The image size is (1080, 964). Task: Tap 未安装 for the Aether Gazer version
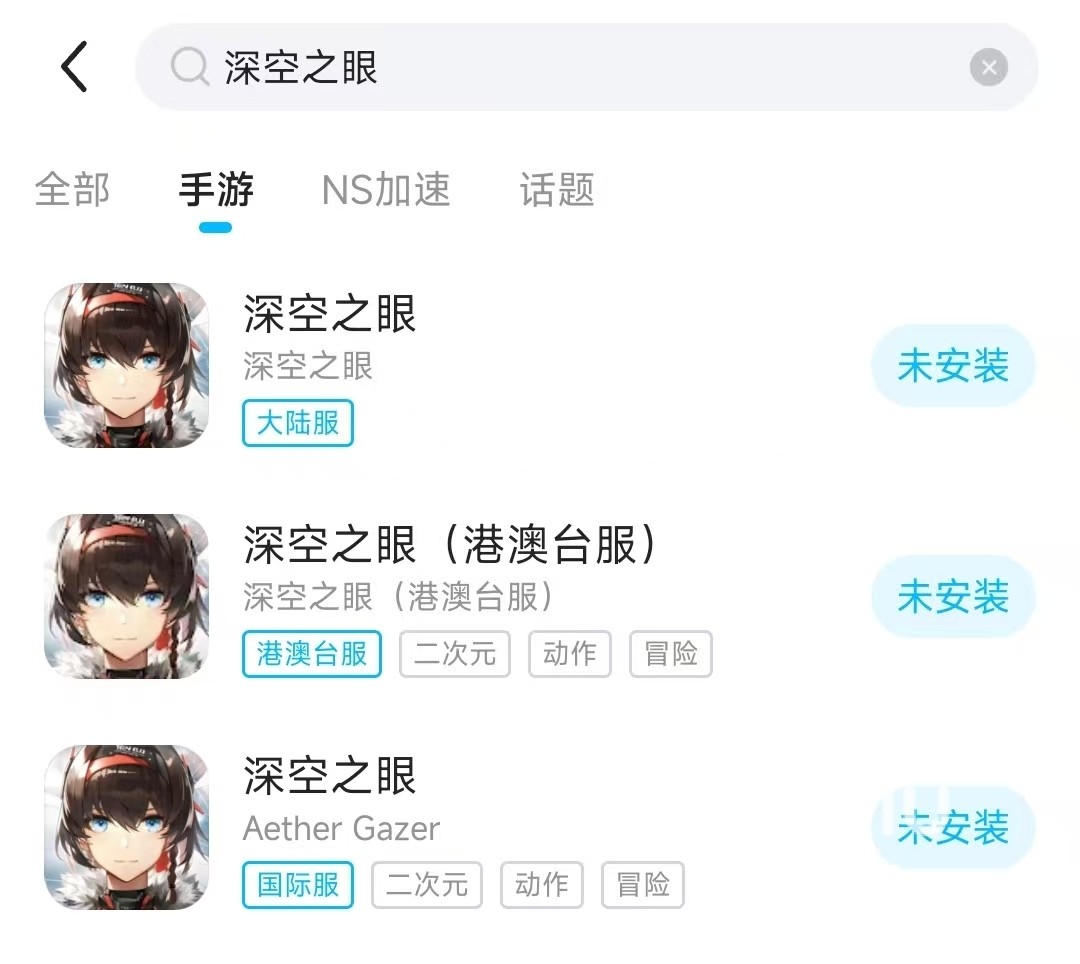pos(952,828)
